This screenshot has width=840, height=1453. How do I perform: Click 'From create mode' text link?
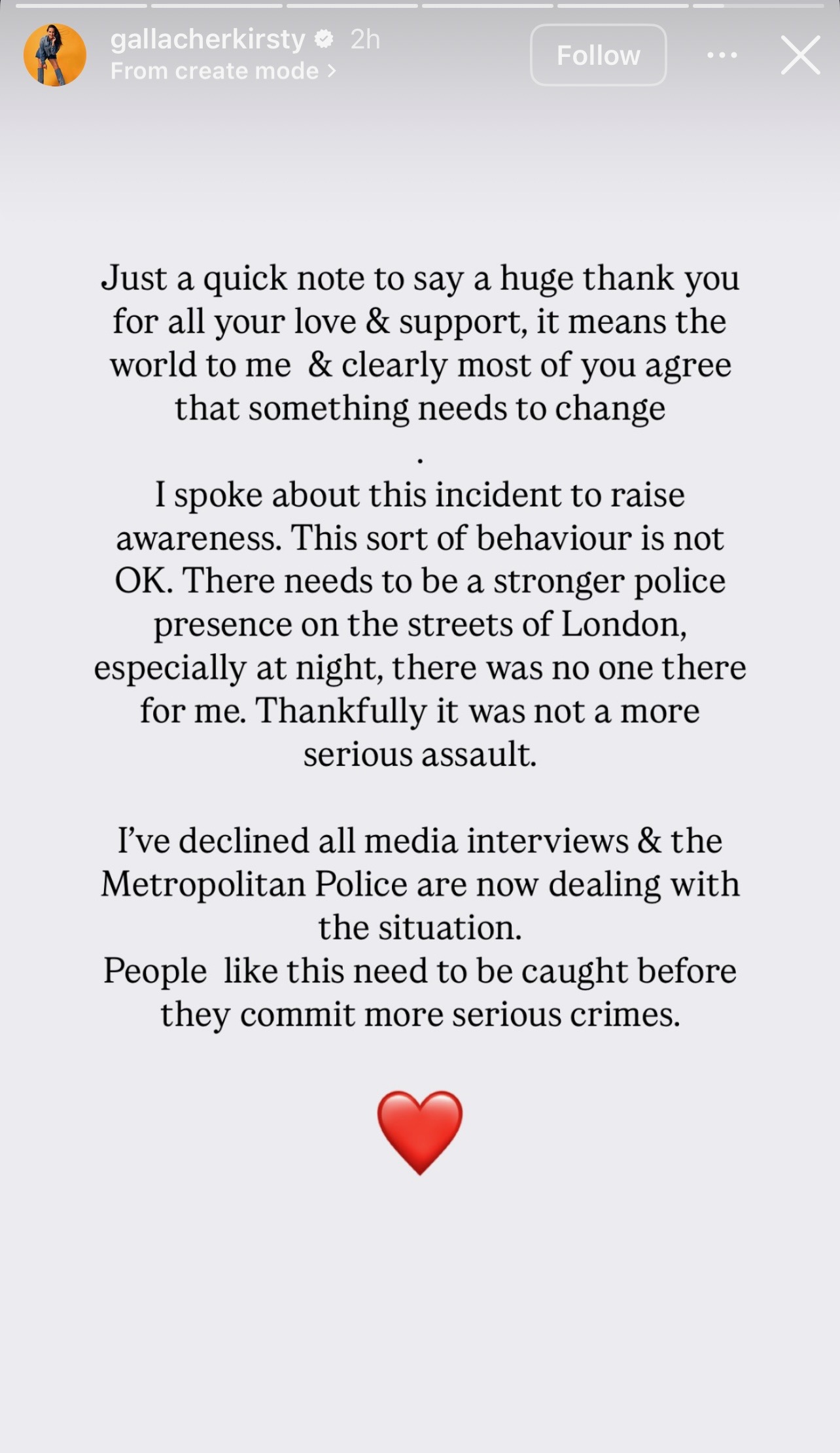[x=215, y=71]
